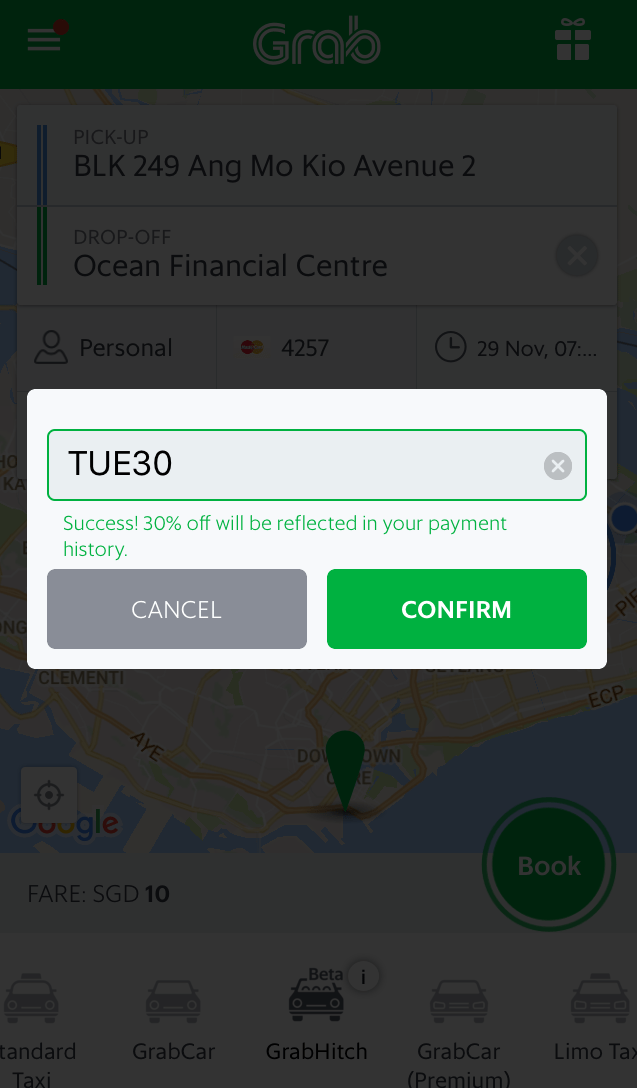
Task: Open the hamburger menu
Action: coord(44,40)
